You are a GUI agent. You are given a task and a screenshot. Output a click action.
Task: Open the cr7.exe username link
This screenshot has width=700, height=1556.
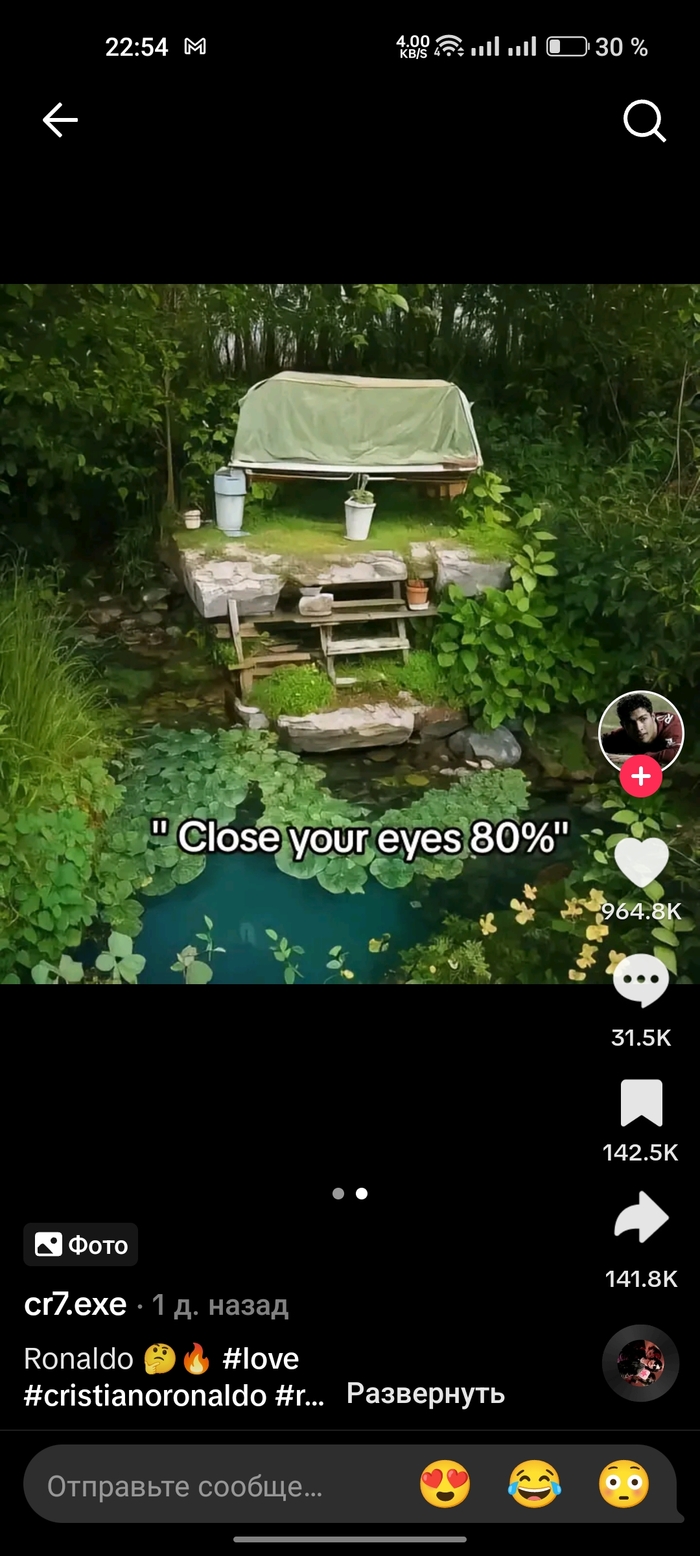tap(75, 1304)
